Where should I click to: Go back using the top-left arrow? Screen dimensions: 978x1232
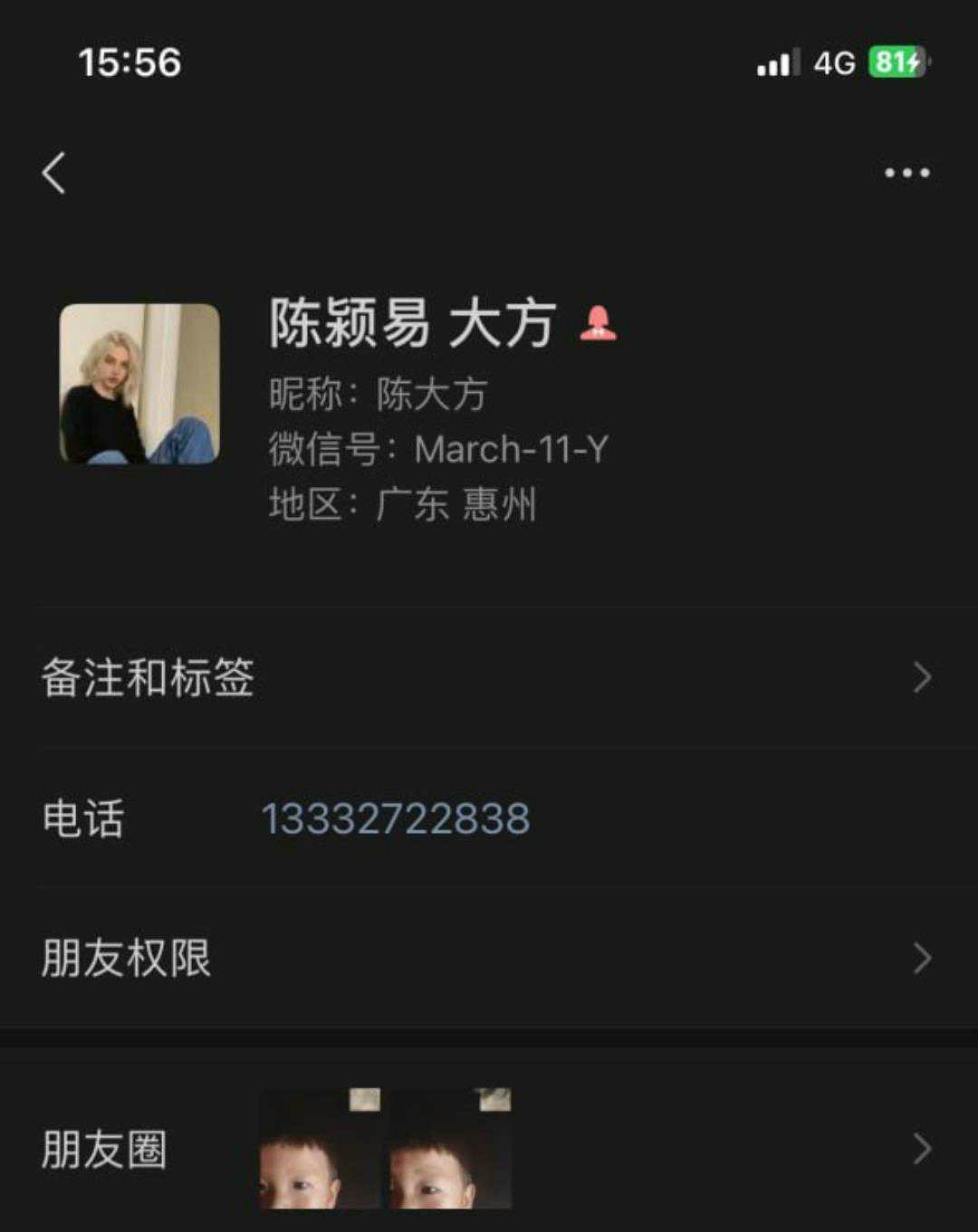54,172
